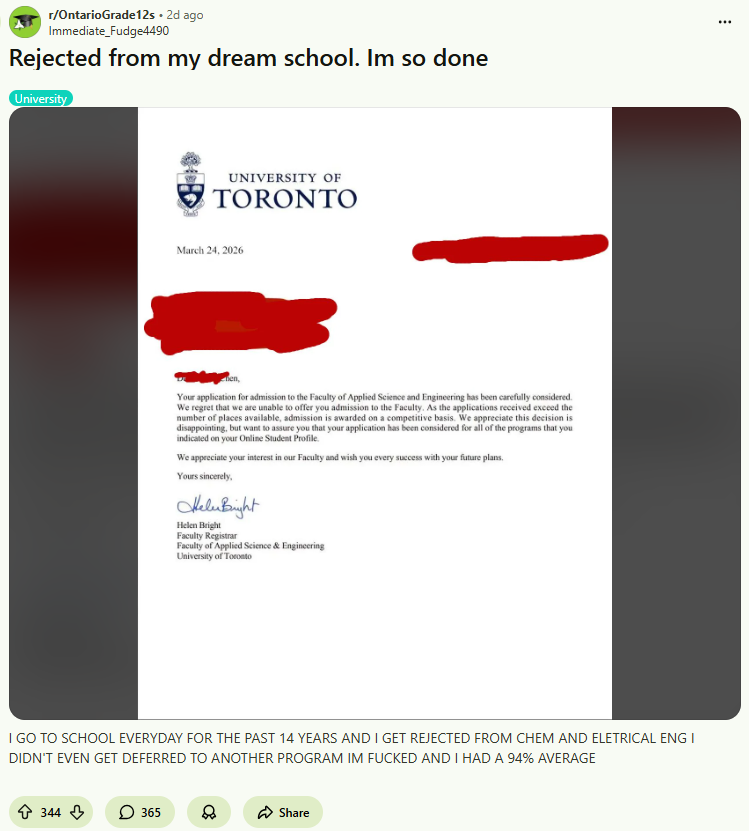Open the 365 comments
749x831 pixels.
pos(140,812)
